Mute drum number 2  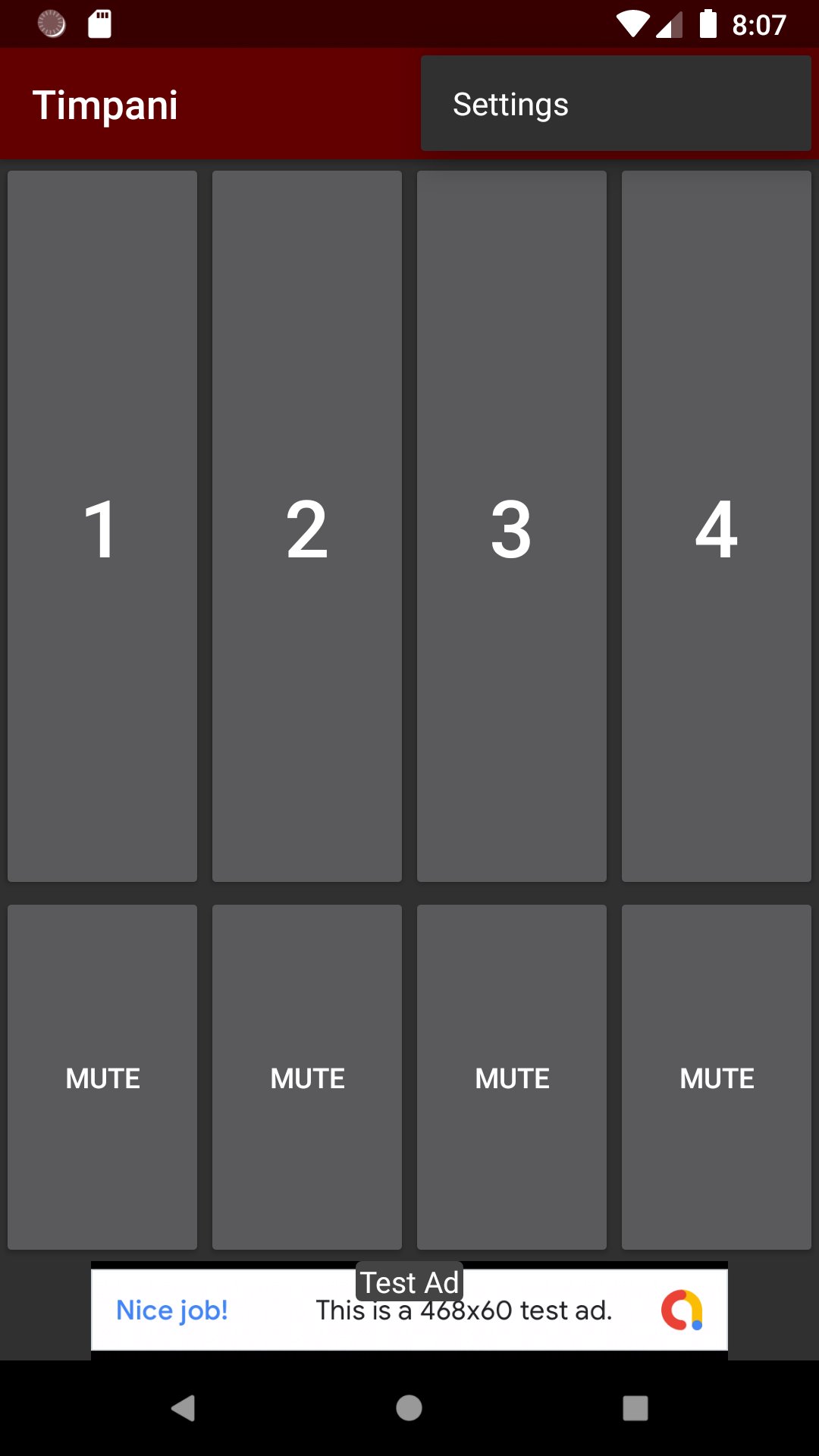307,1077
